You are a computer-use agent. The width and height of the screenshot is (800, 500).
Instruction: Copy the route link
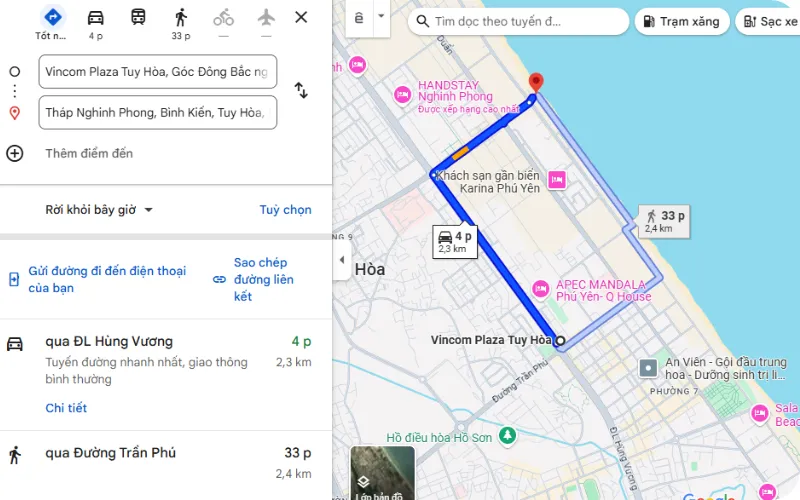point(261,279)
